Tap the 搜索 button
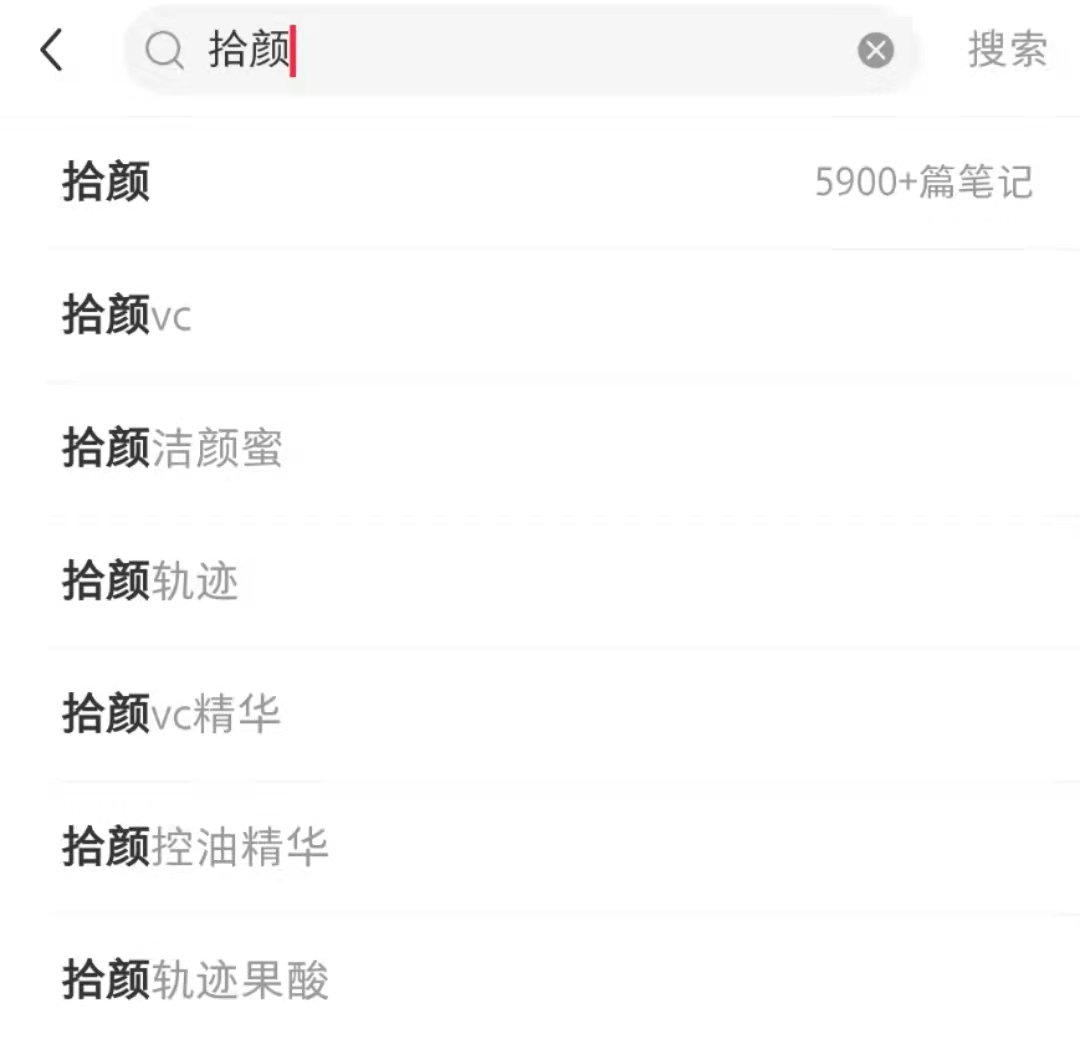 pos(1007,50)
